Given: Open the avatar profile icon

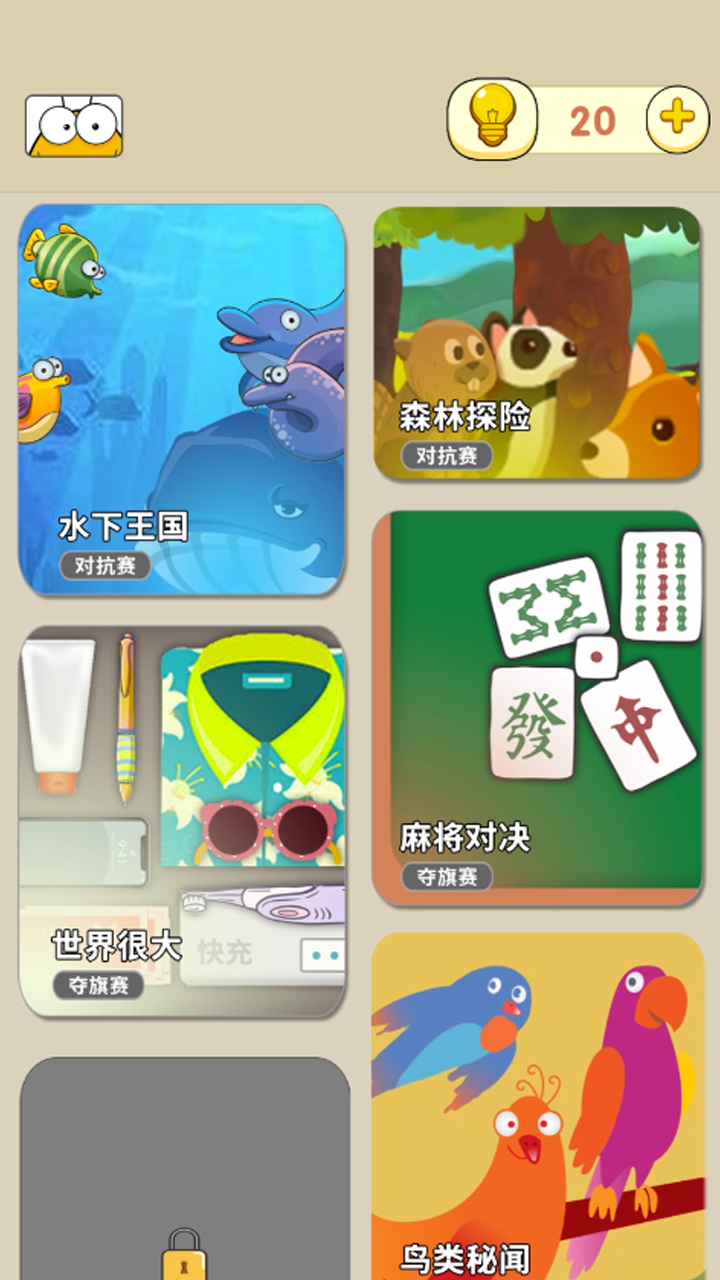Looking at the screenshot, I should 74,126.
